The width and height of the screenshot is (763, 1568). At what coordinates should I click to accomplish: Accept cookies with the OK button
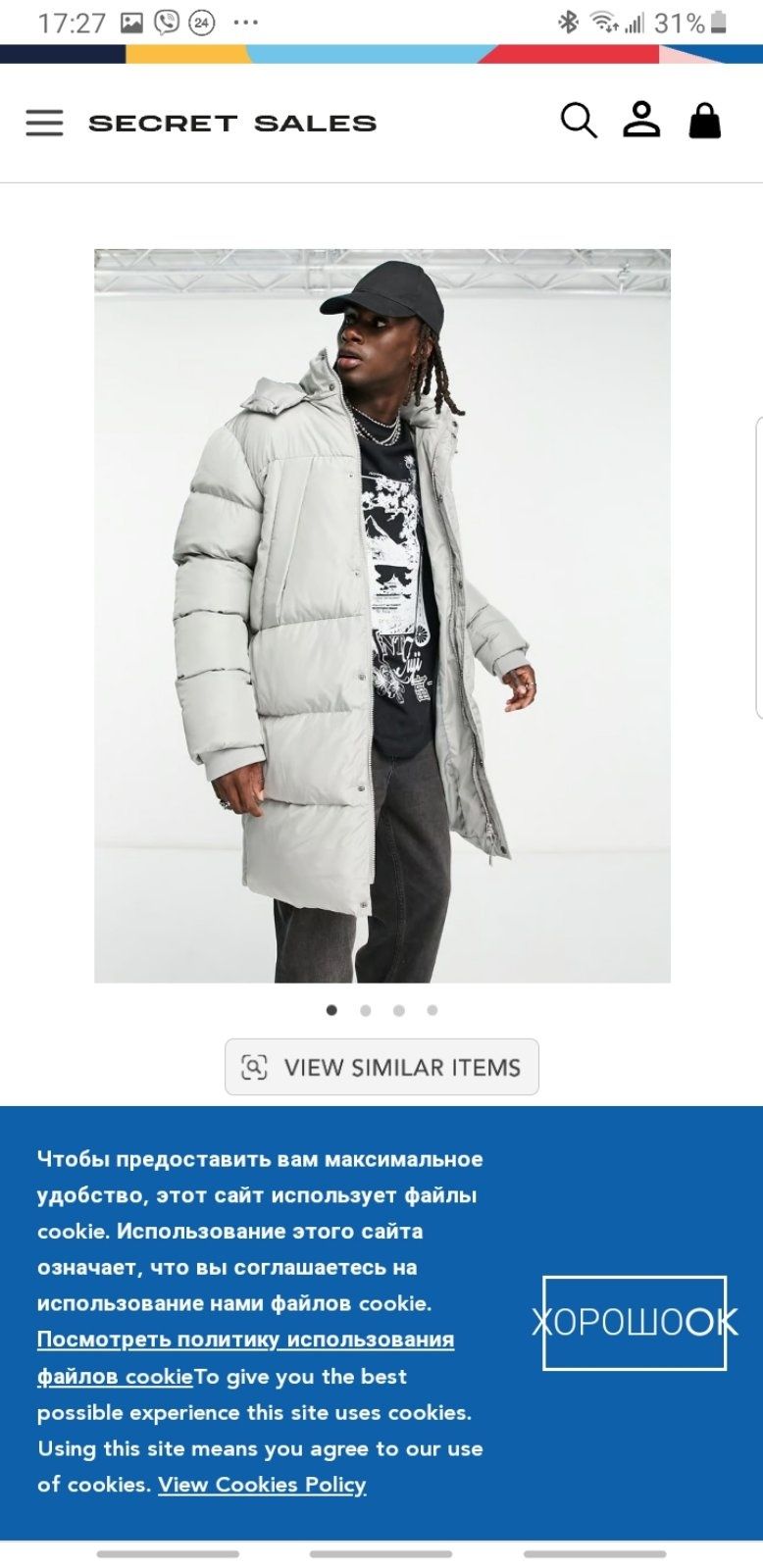[x=635, y=1323]
